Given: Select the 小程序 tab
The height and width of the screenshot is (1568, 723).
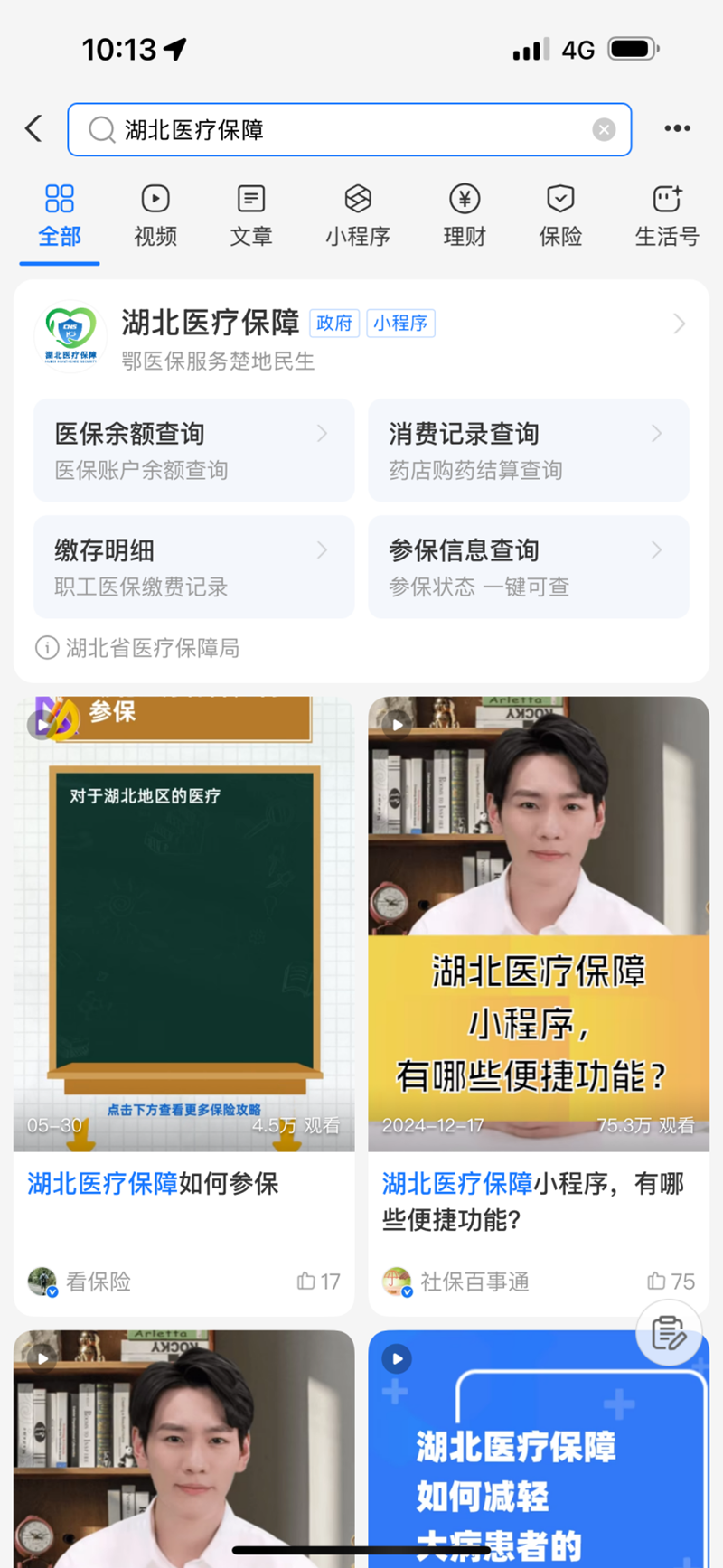Looking at the screenshot, I should point(358,215).
